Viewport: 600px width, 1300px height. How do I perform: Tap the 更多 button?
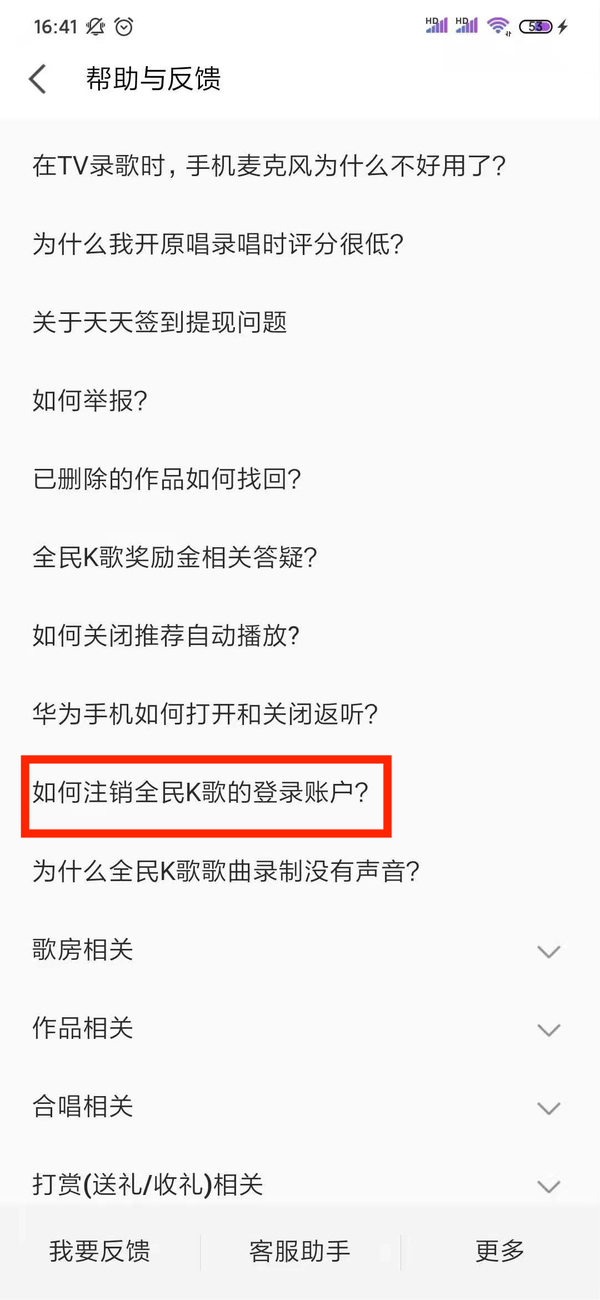coord(499,1251)
